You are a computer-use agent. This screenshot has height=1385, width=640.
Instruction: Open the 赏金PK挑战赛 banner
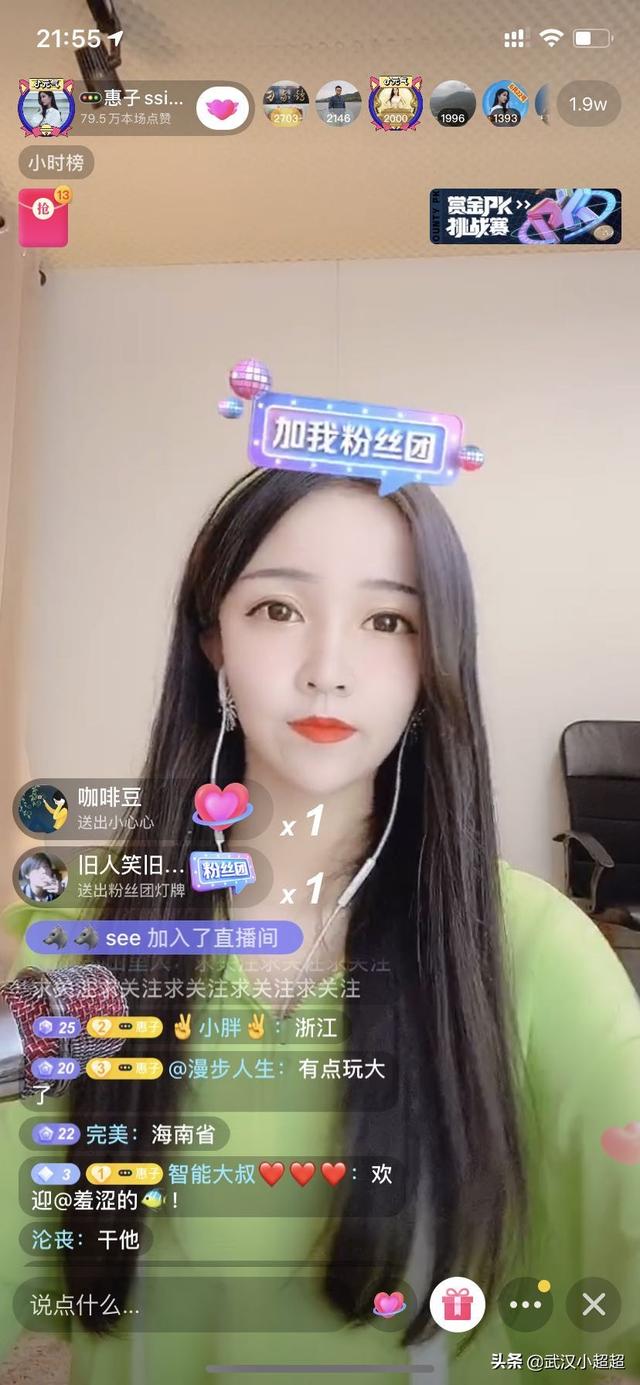(525, 216)
